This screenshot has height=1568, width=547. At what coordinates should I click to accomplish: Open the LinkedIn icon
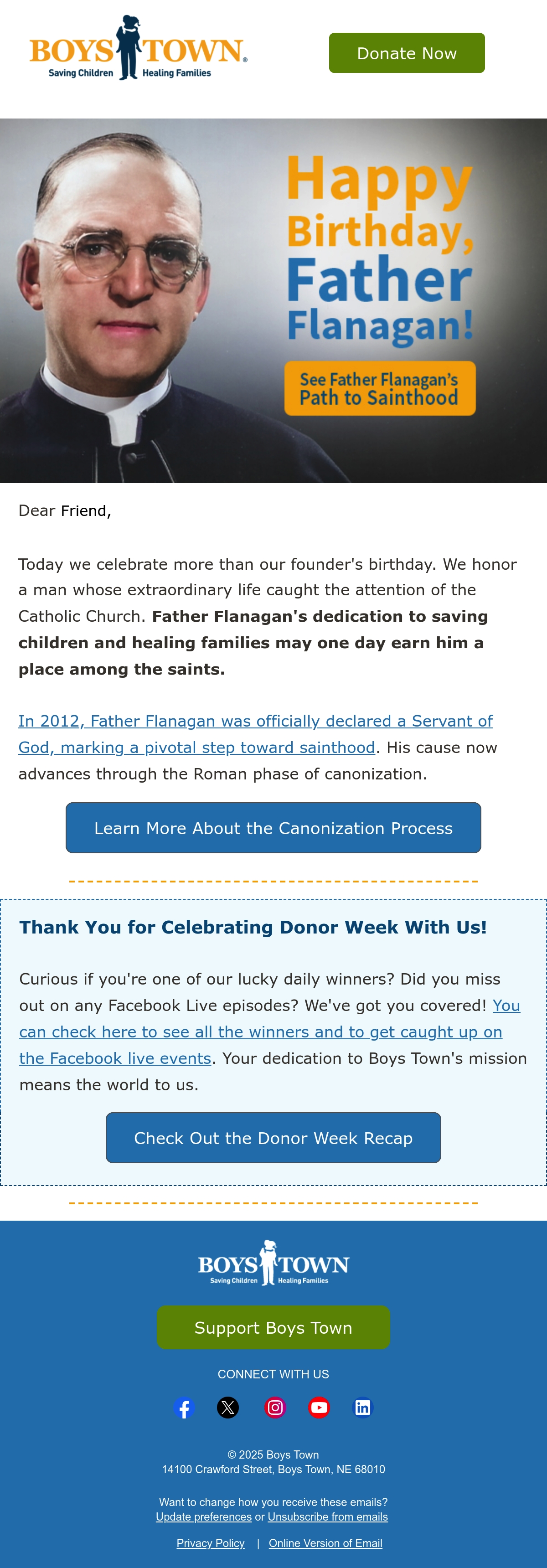(x=363, y=1407)
